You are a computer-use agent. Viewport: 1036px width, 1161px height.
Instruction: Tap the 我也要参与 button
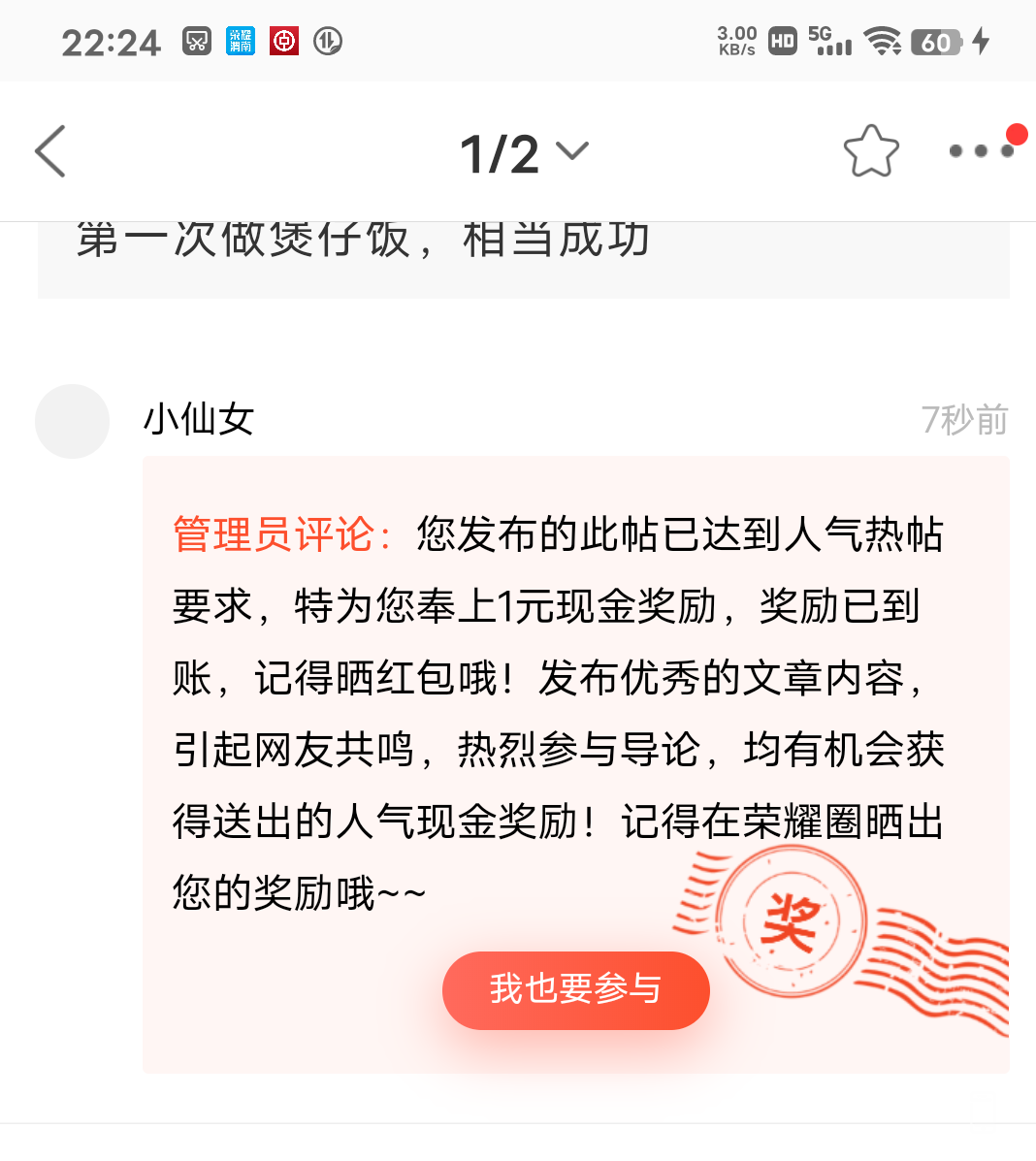(575, 989)
